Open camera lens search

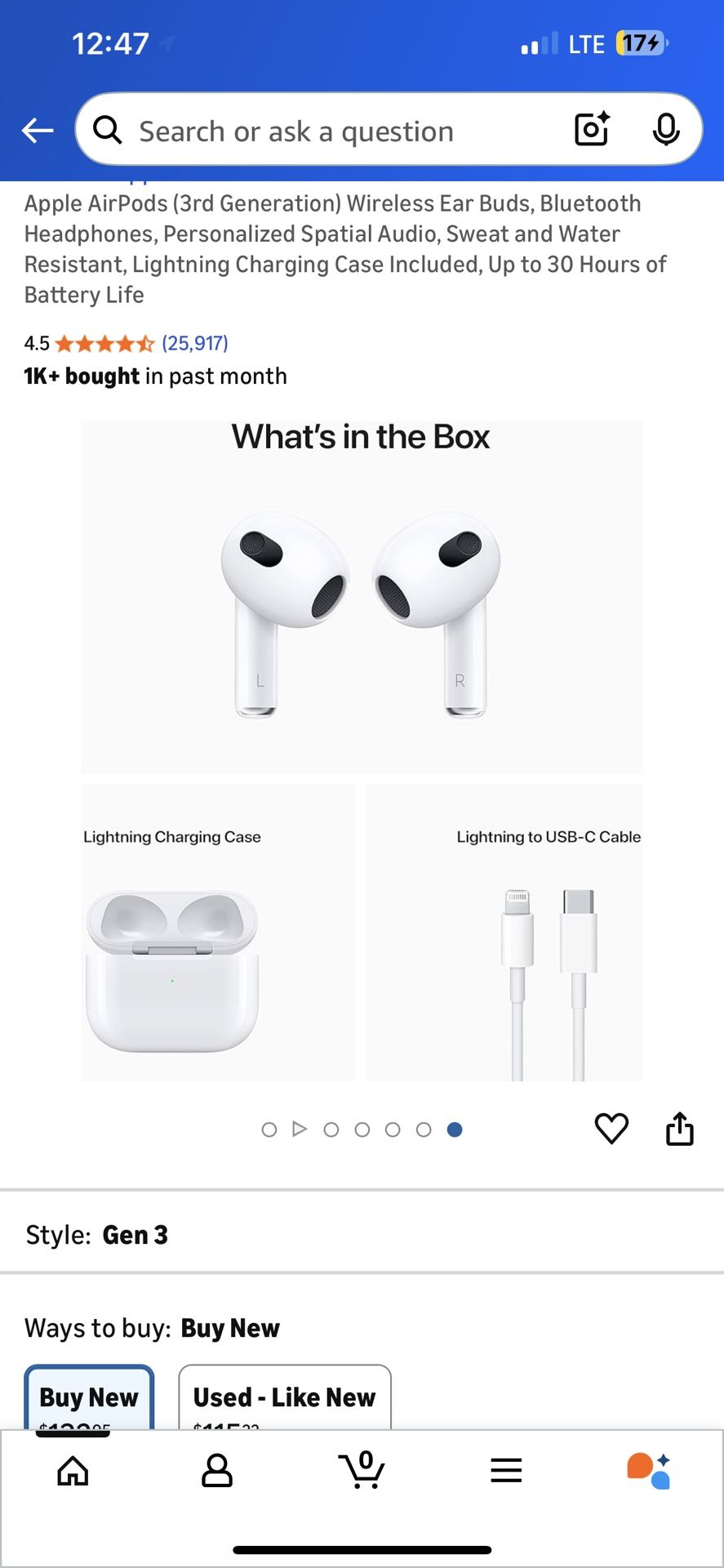(592, 129)
